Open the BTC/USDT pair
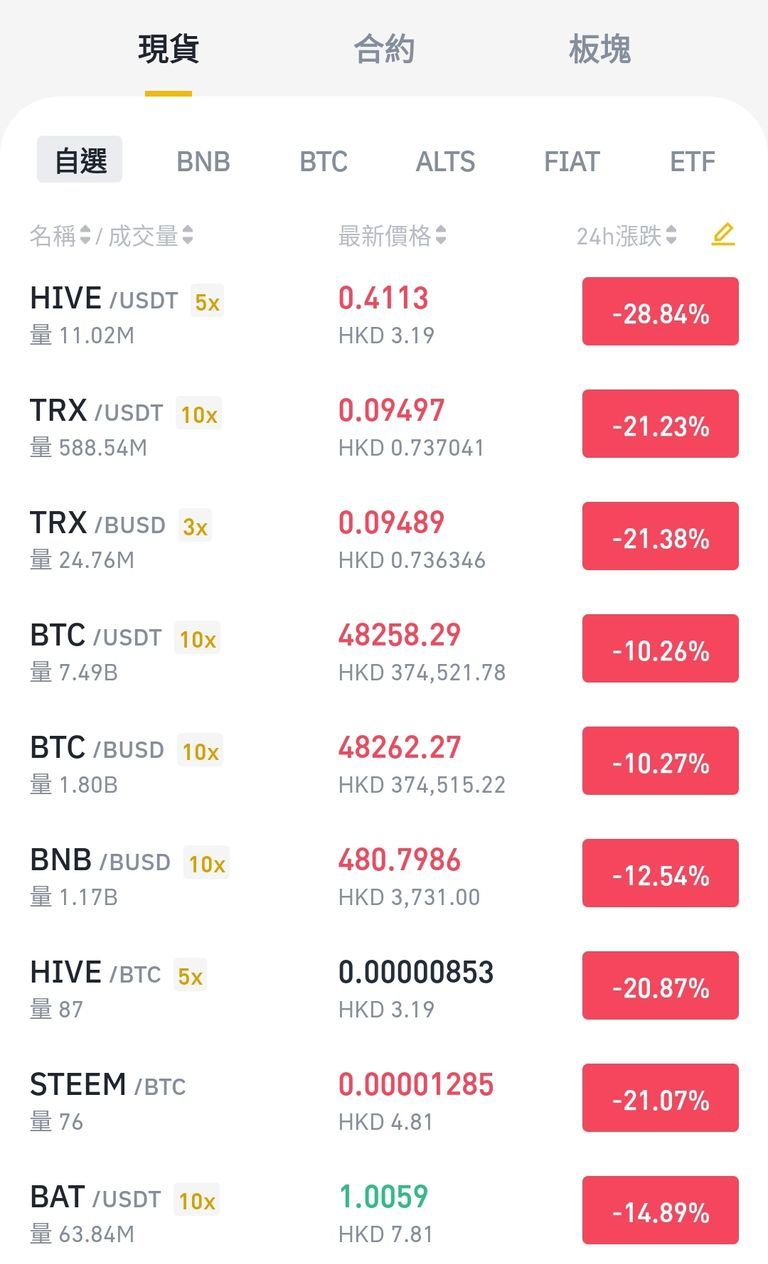The width and height of the screenshot is (768, 1264). click(384, 651)
